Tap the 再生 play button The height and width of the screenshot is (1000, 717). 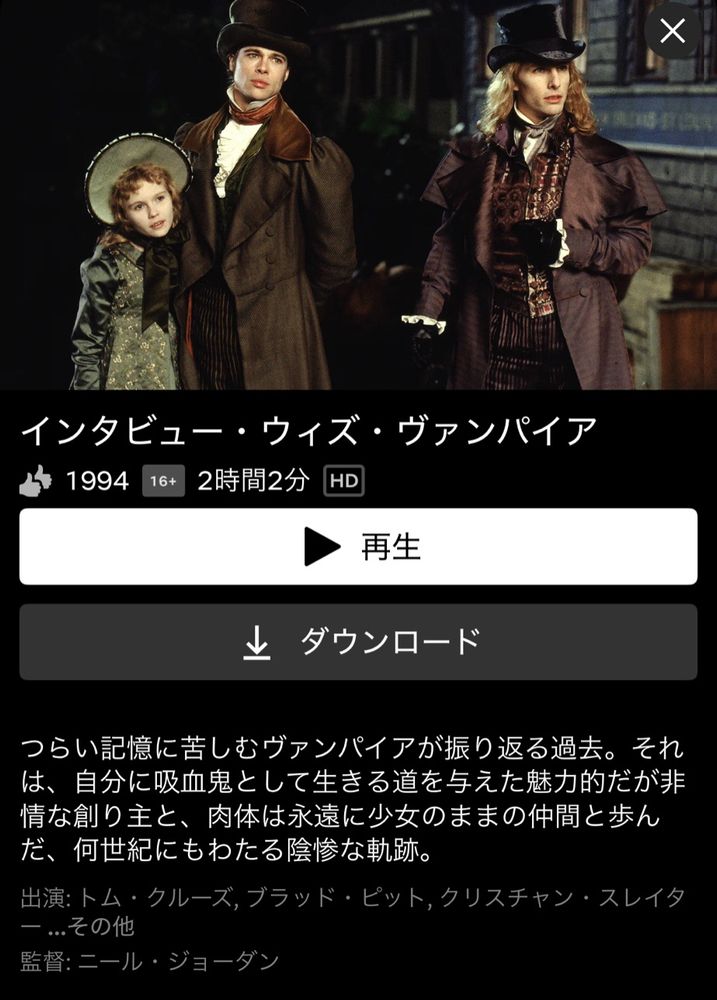(358, 547)
